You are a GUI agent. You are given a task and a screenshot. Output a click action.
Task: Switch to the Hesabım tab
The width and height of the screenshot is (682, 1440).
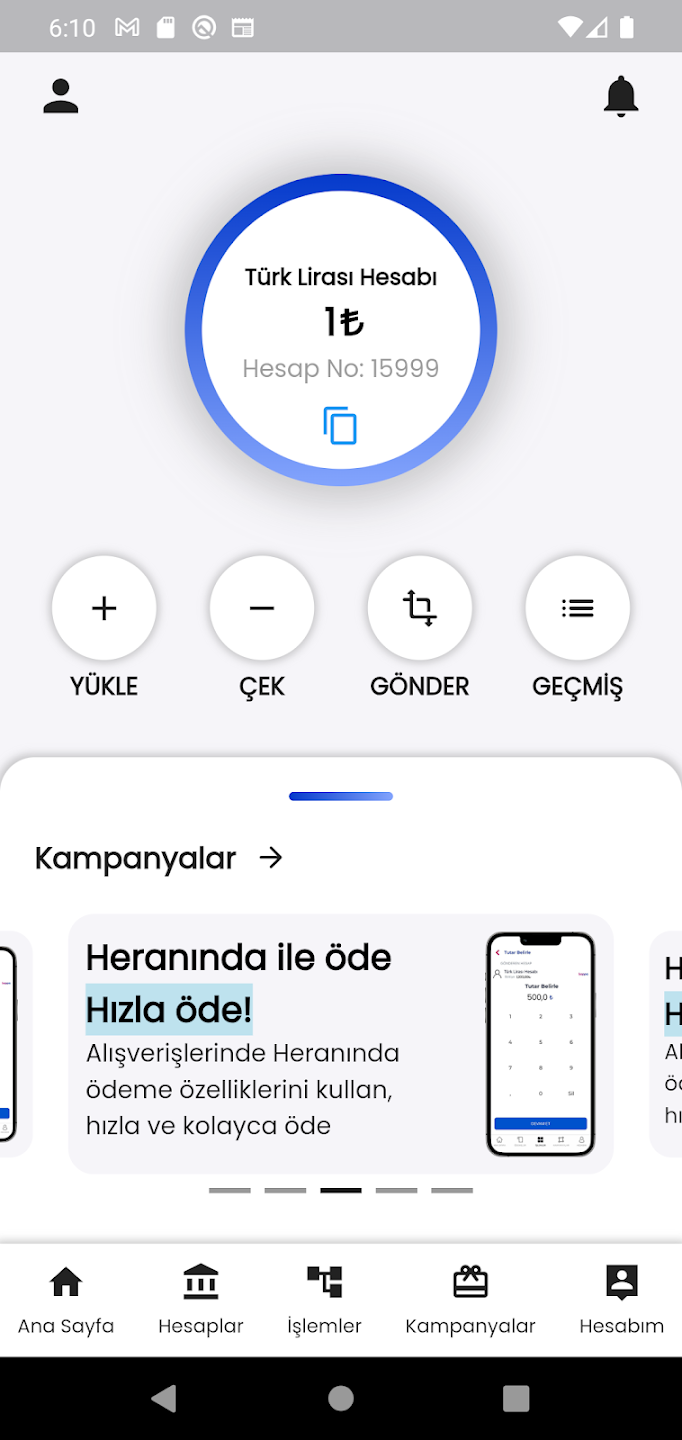[622, 1300]
